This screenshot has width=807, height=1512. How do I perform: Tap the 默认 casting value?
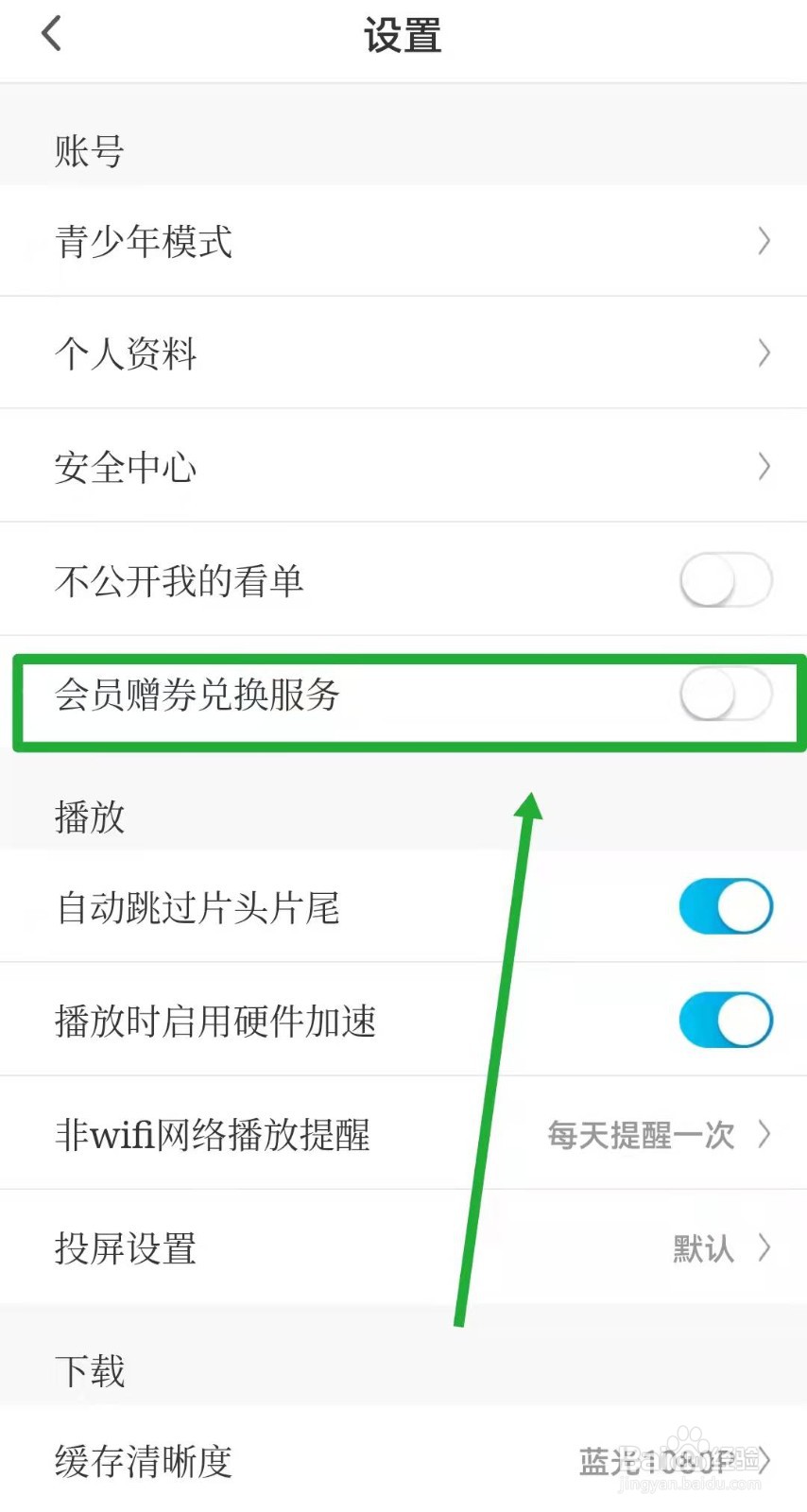point(703,1247)
